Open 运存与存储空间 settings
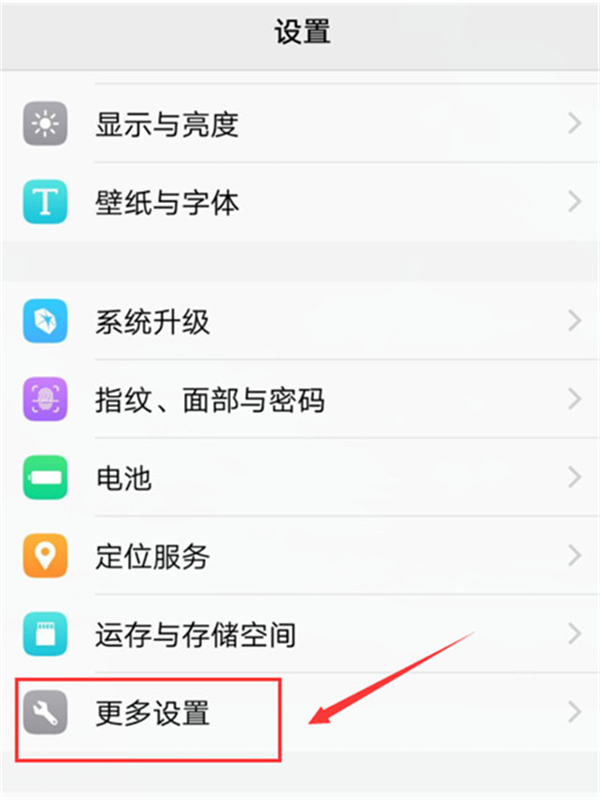The height and width of the screenshot is (800, 600). coord(300,633)
